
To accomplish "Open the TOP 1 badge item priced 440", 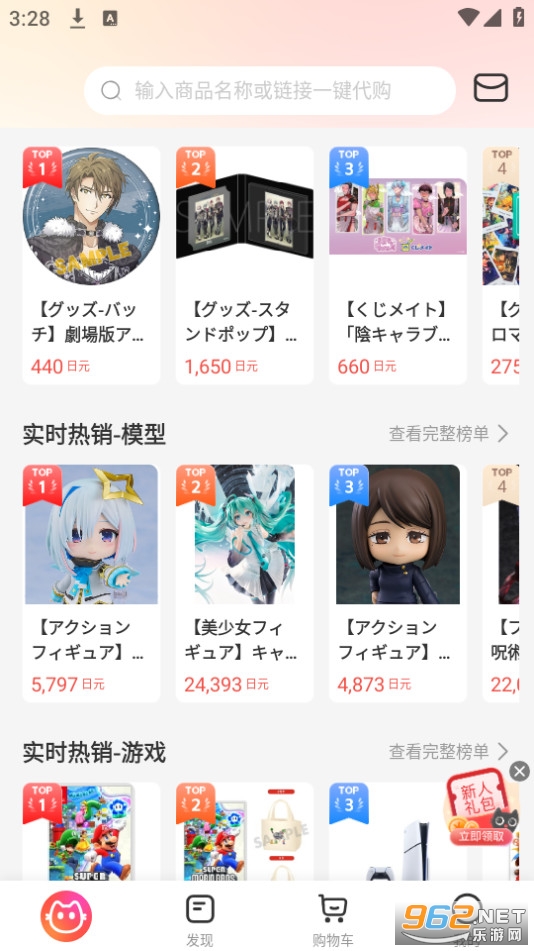I will tap(91, 265).
